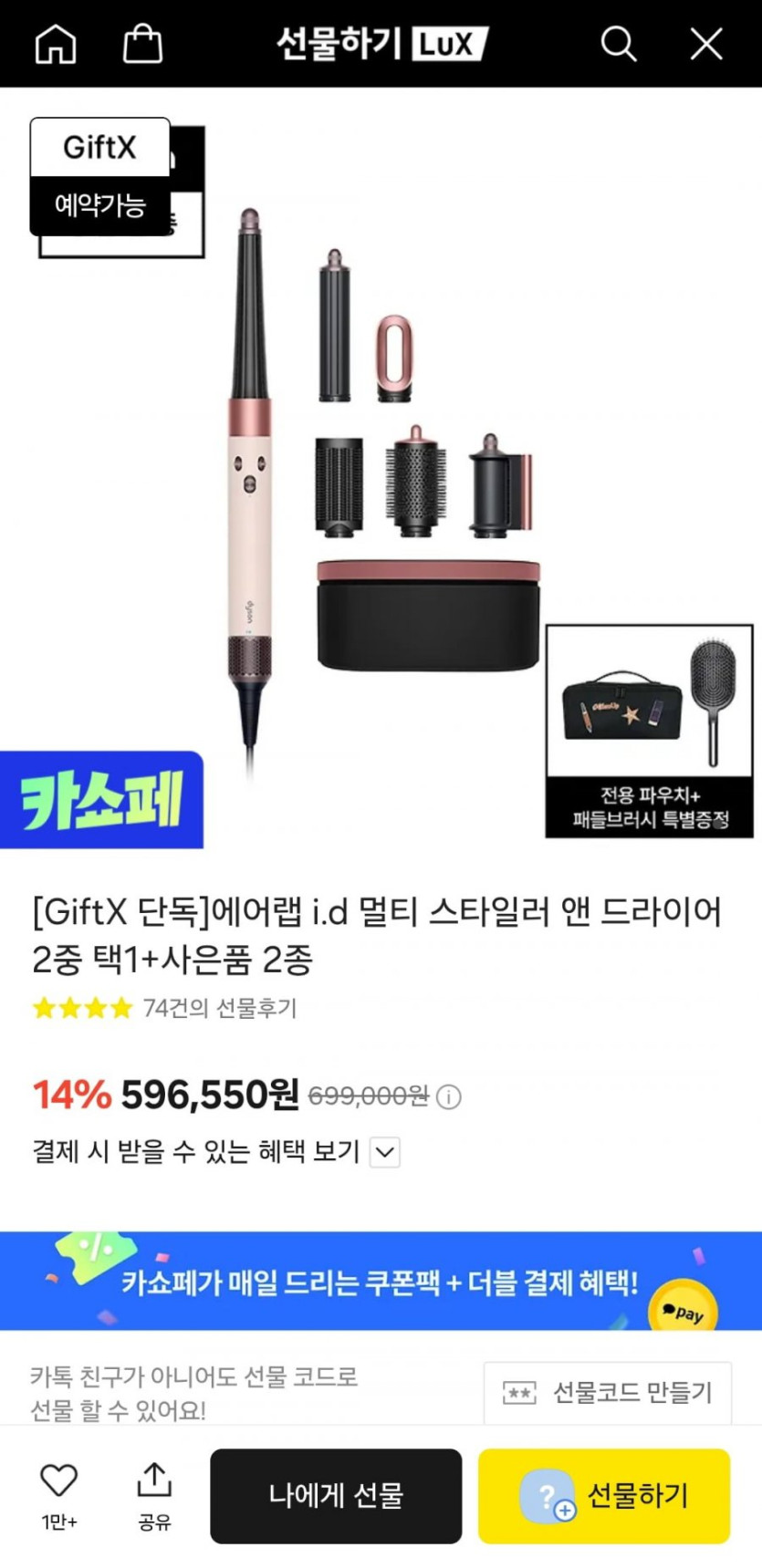The height and width of the screenshot is (1568, 762).
Task: Open the 74 gift reviews
Action: tap(219, 1008)
